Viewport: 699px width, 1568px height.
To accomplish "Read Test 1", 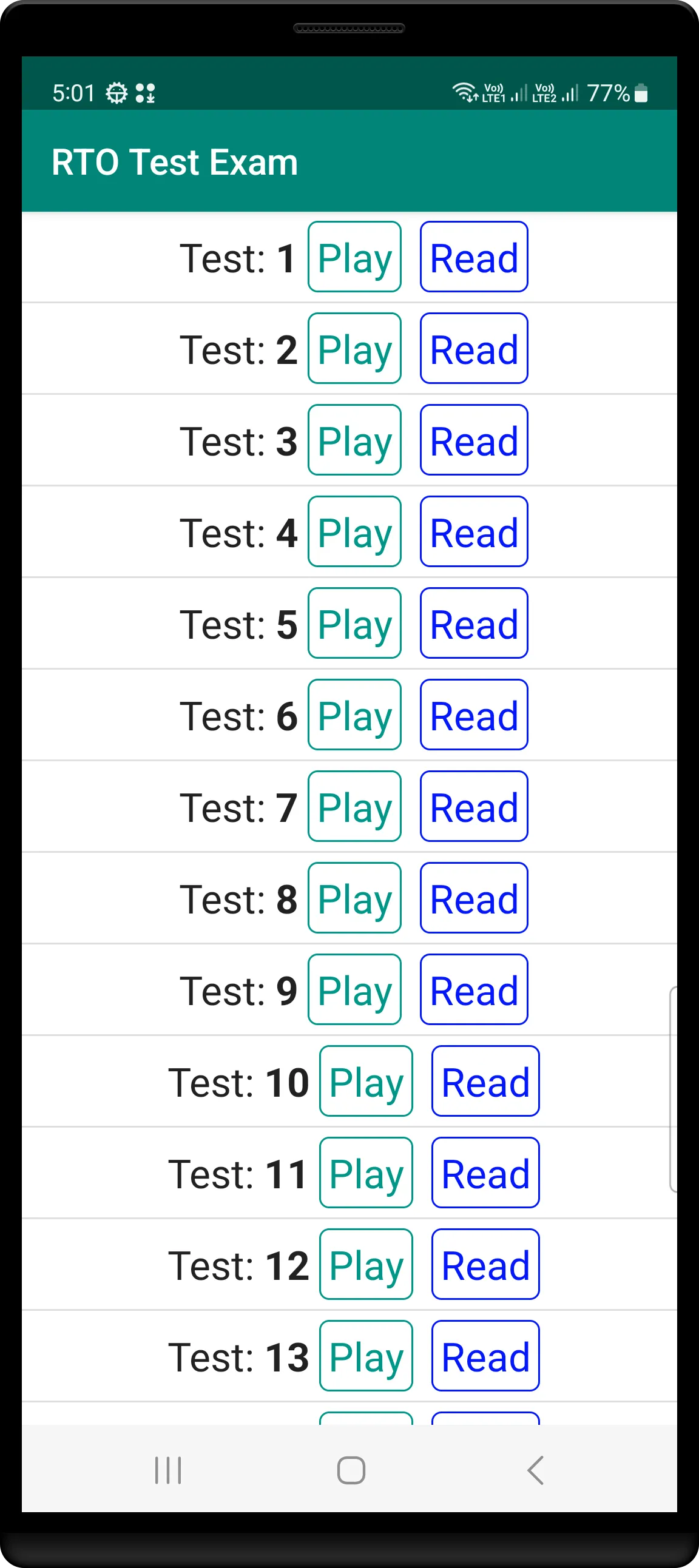I will pos(474,257).
